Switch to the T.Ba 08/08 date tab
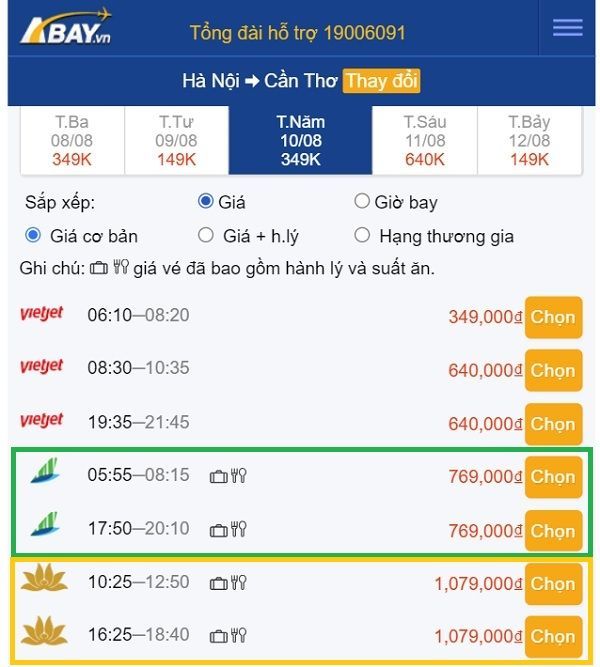The height and width of the screenshot is (667, 600). tap(72, 141)
